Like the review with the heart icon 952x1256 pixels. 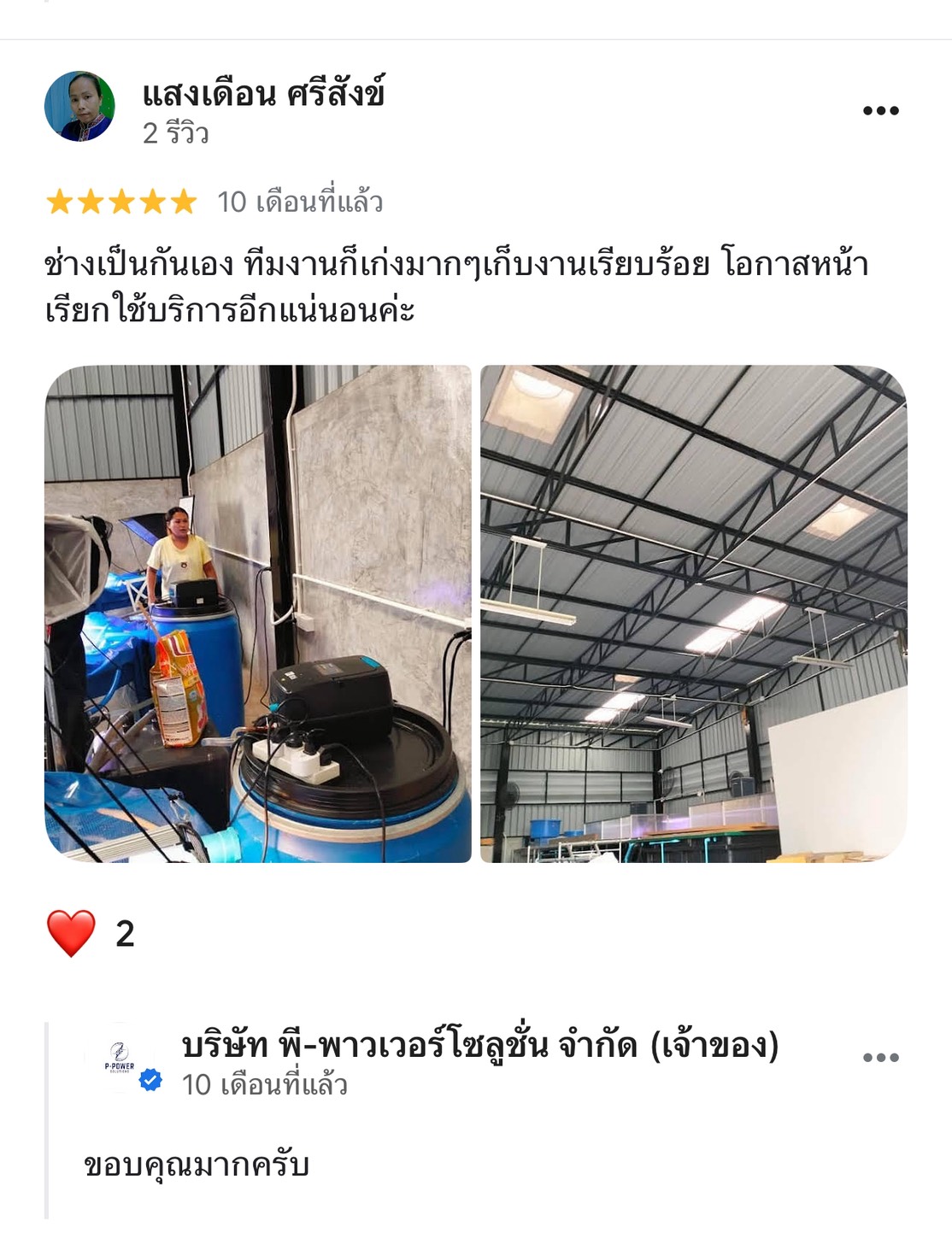click(71, 933)
